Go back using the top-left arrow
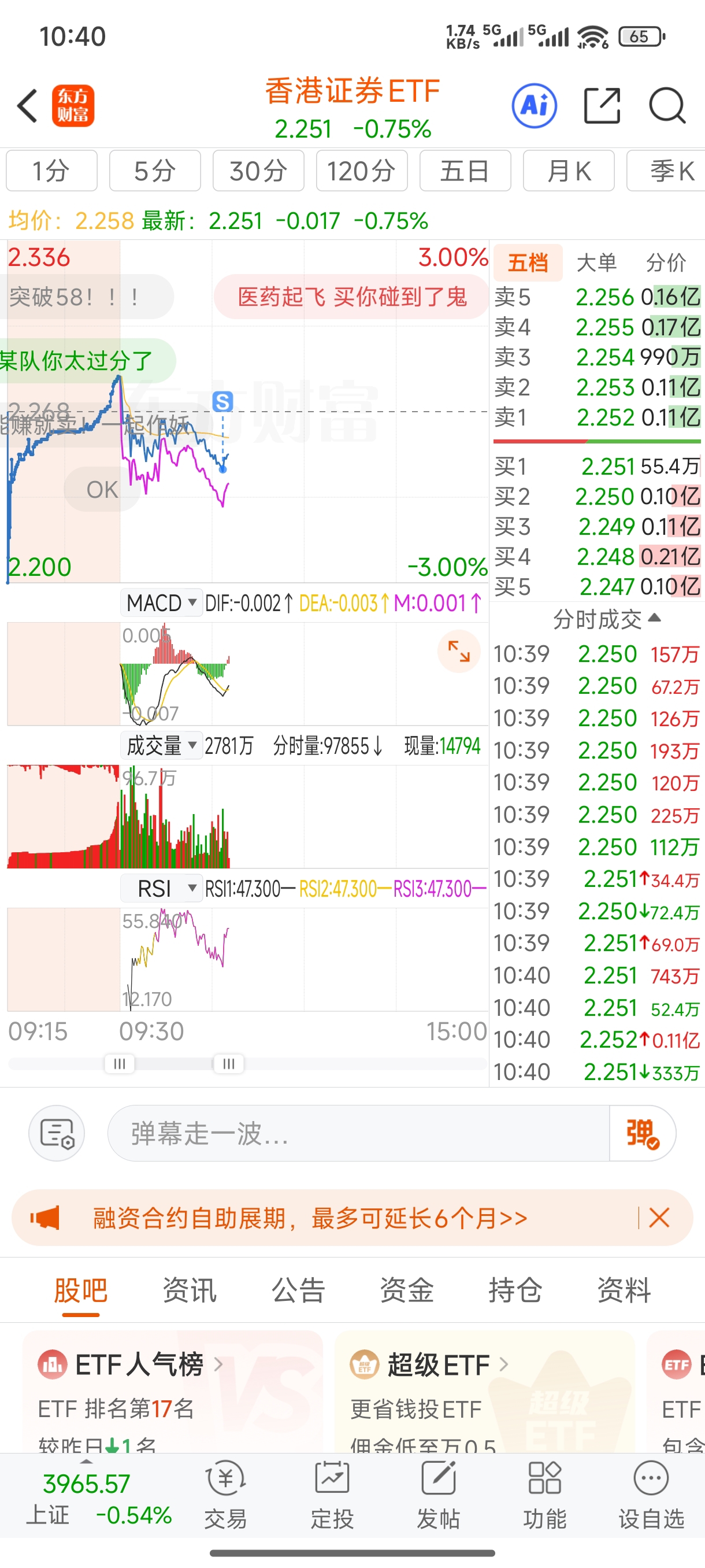The width and height of the screenshot is (705, 1568). click(27, 106)
